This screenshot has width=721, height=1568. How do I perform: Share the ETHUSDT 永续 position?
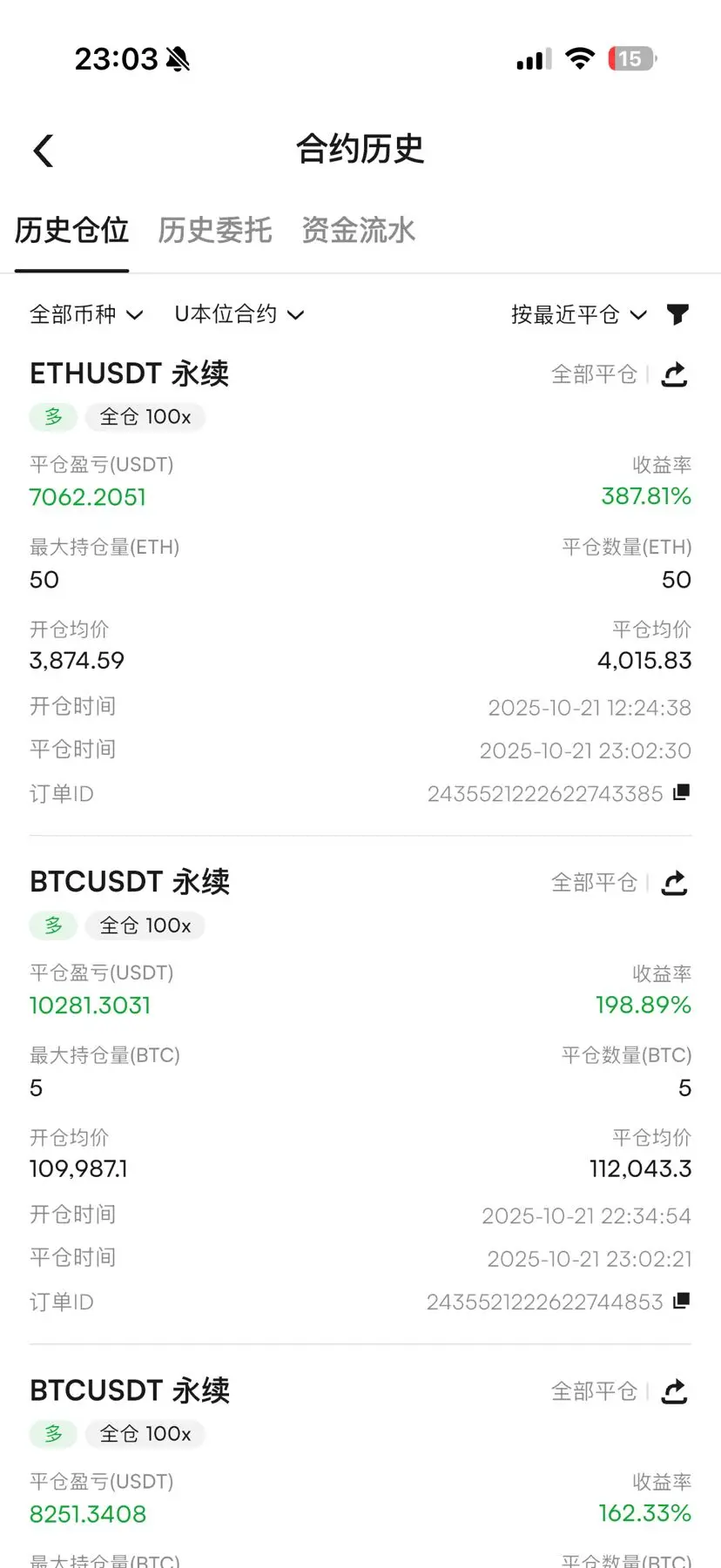pyautogui.click(x=675, y=375)
